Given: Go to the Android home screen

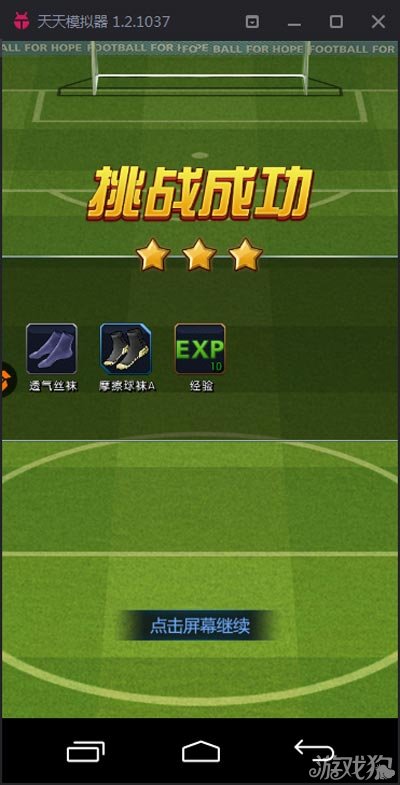Looking at the screenshot, I should pos(201,751).
